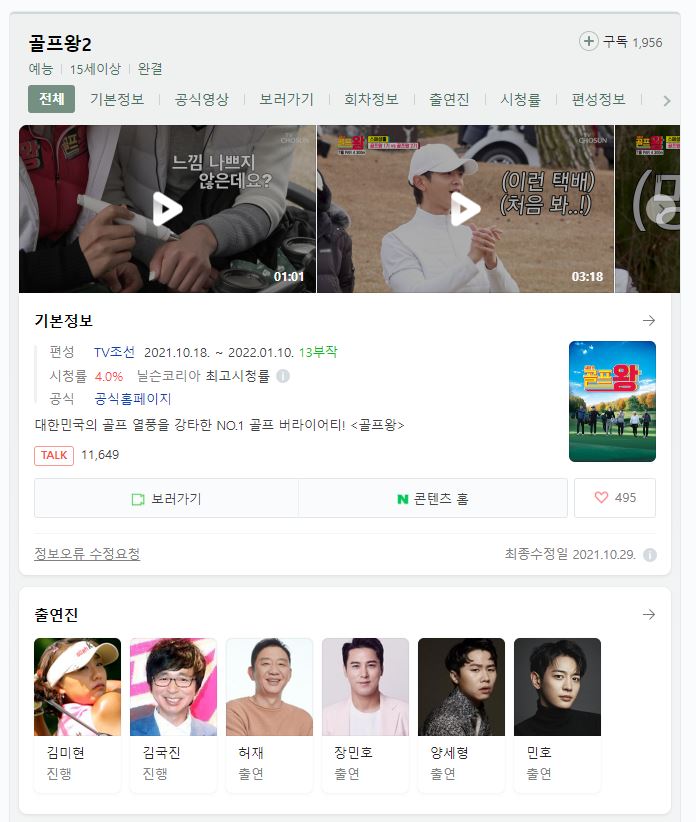Open the 시청률 tab
Image resolution: width=696 pixels, height=822 pixels.
coord(520,99)
